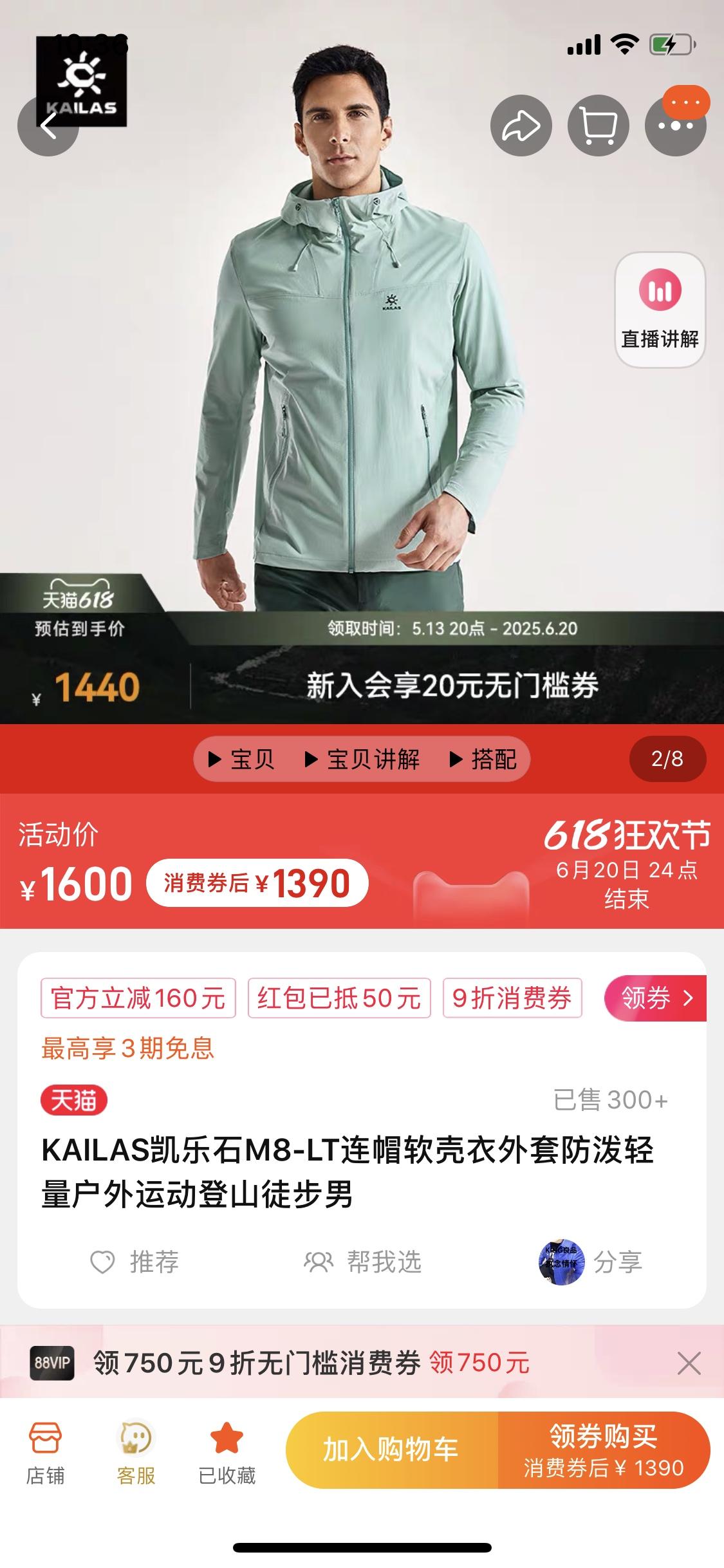Tap the 推荐 heart icon
The image size is (724, 1568).
102,1262
